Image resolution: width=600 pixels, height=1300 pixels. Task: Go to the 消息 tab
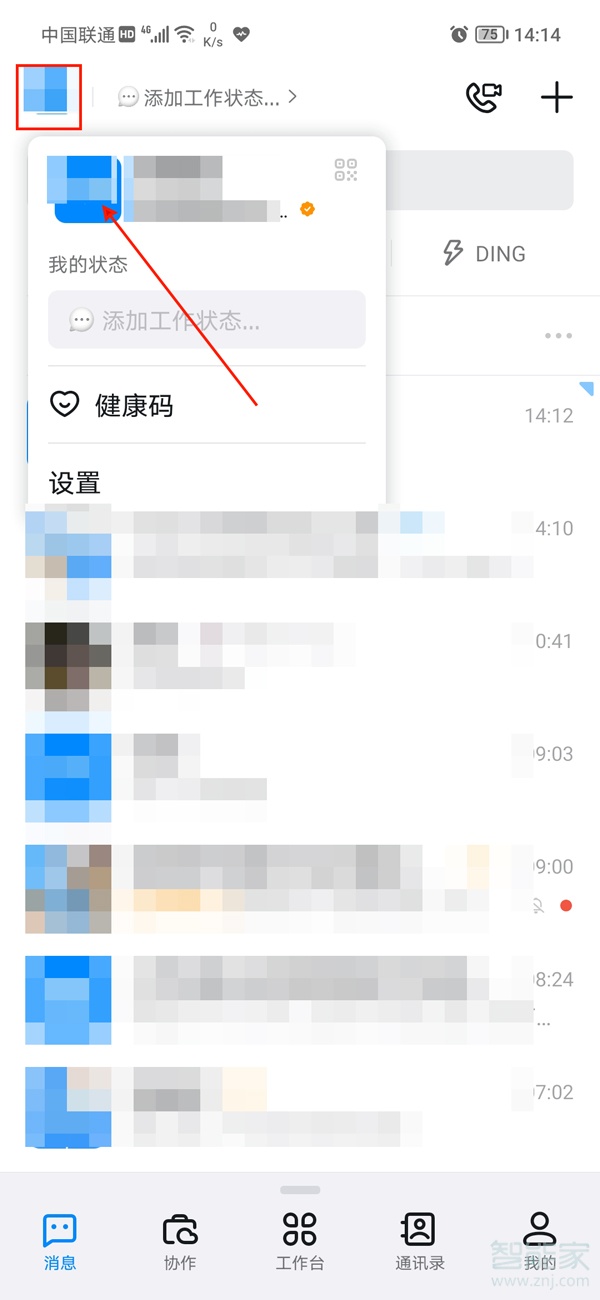(x=60, y=1241)
